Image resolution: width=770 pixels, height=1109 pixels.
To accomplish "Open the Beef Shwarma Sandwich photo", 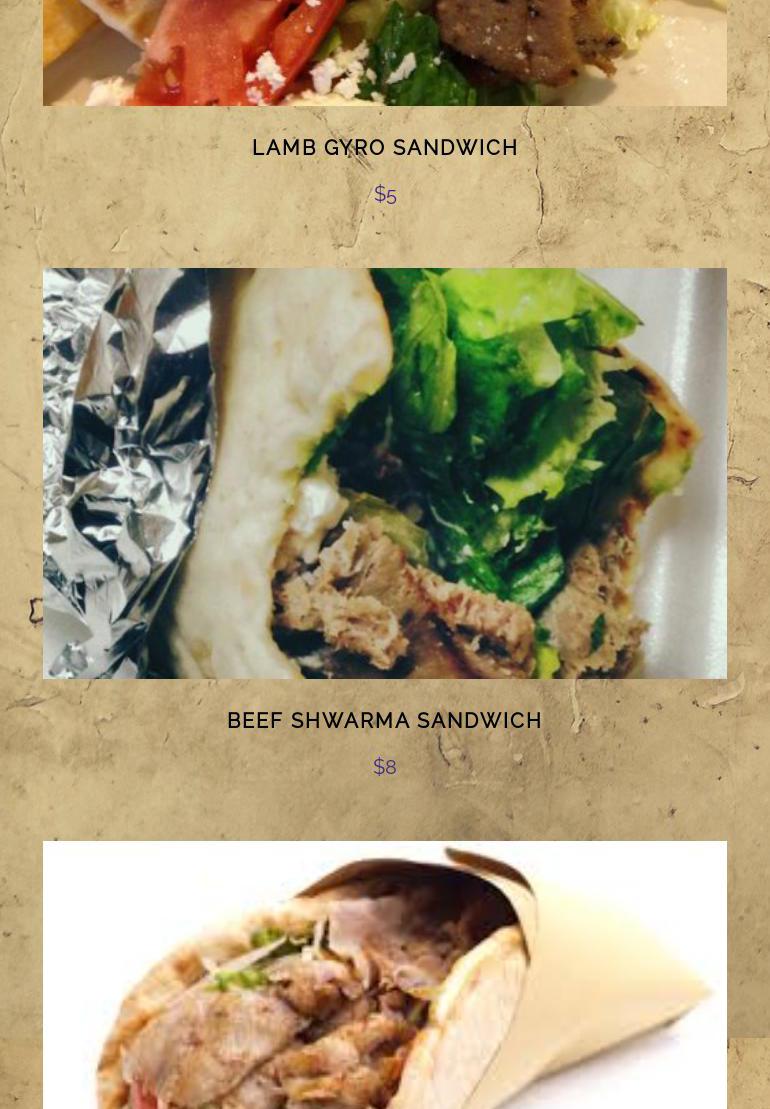I will (x=385, y=473).
